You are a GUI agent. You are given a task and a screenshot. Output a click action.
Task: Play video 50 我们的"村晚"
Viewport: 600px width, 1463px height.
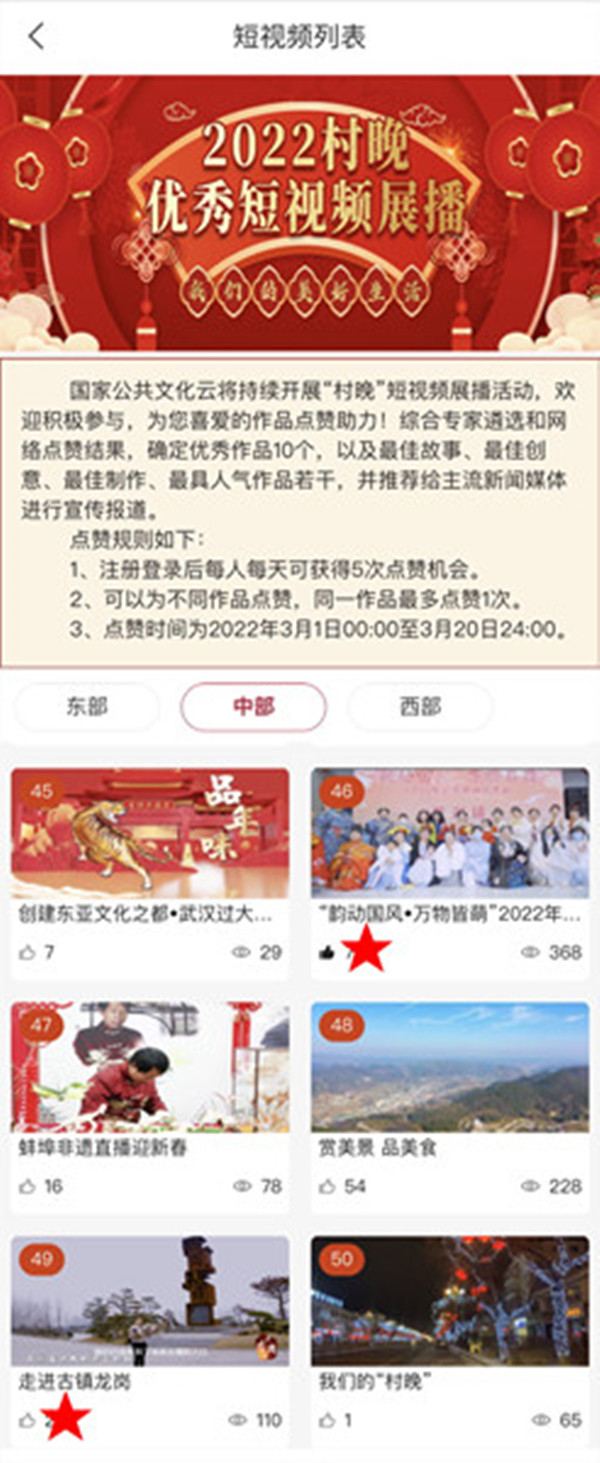449,1300
